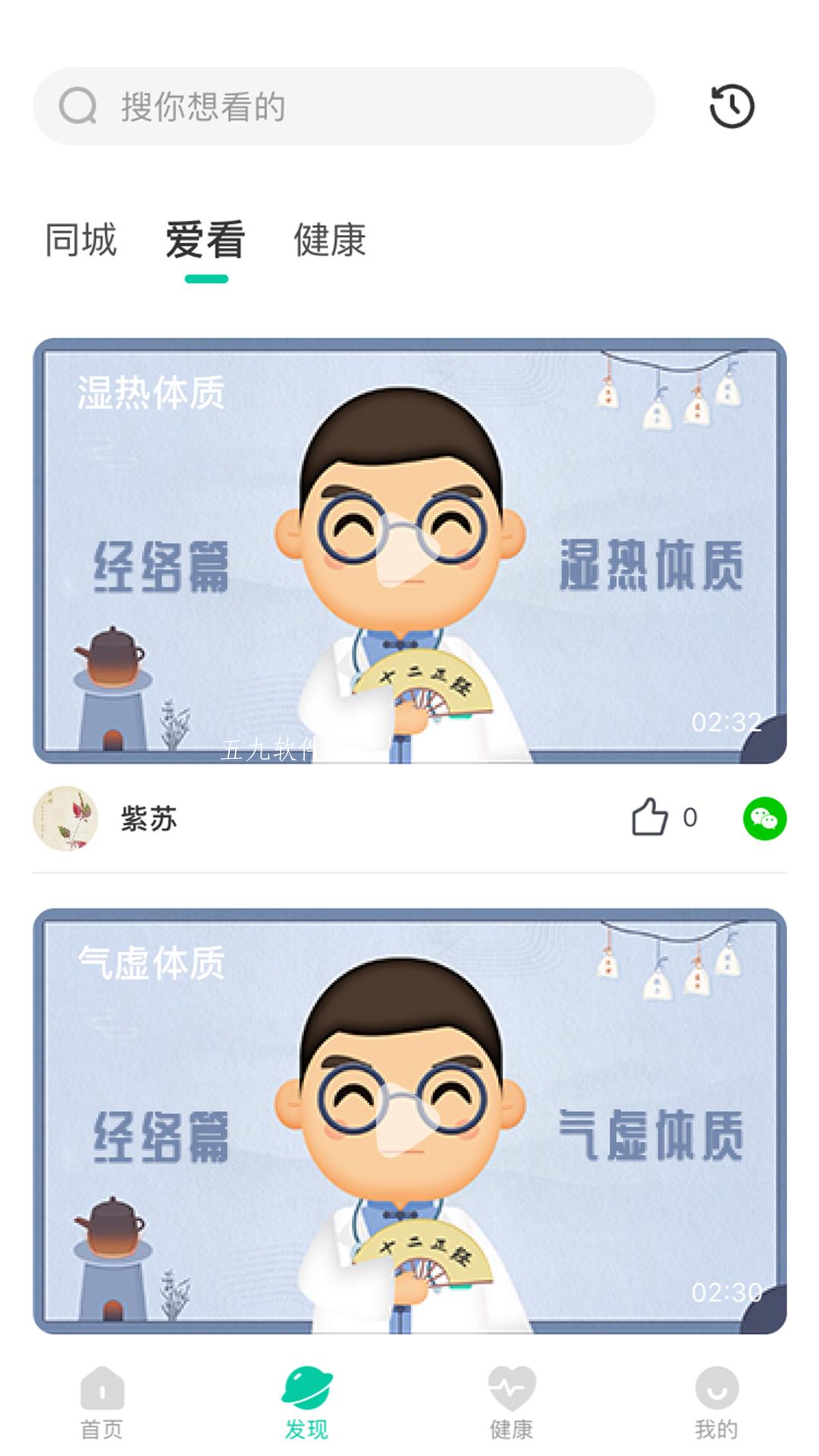Open the 发现 bottom tab

(306, 1403)
